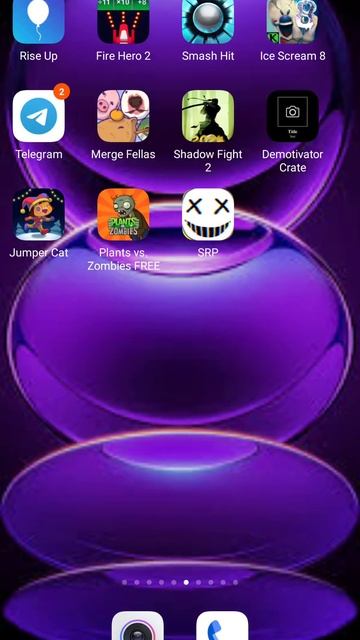Open Plants vs. Zombies FREE
This screenshot has height=640, width=360.
[123, 214]
